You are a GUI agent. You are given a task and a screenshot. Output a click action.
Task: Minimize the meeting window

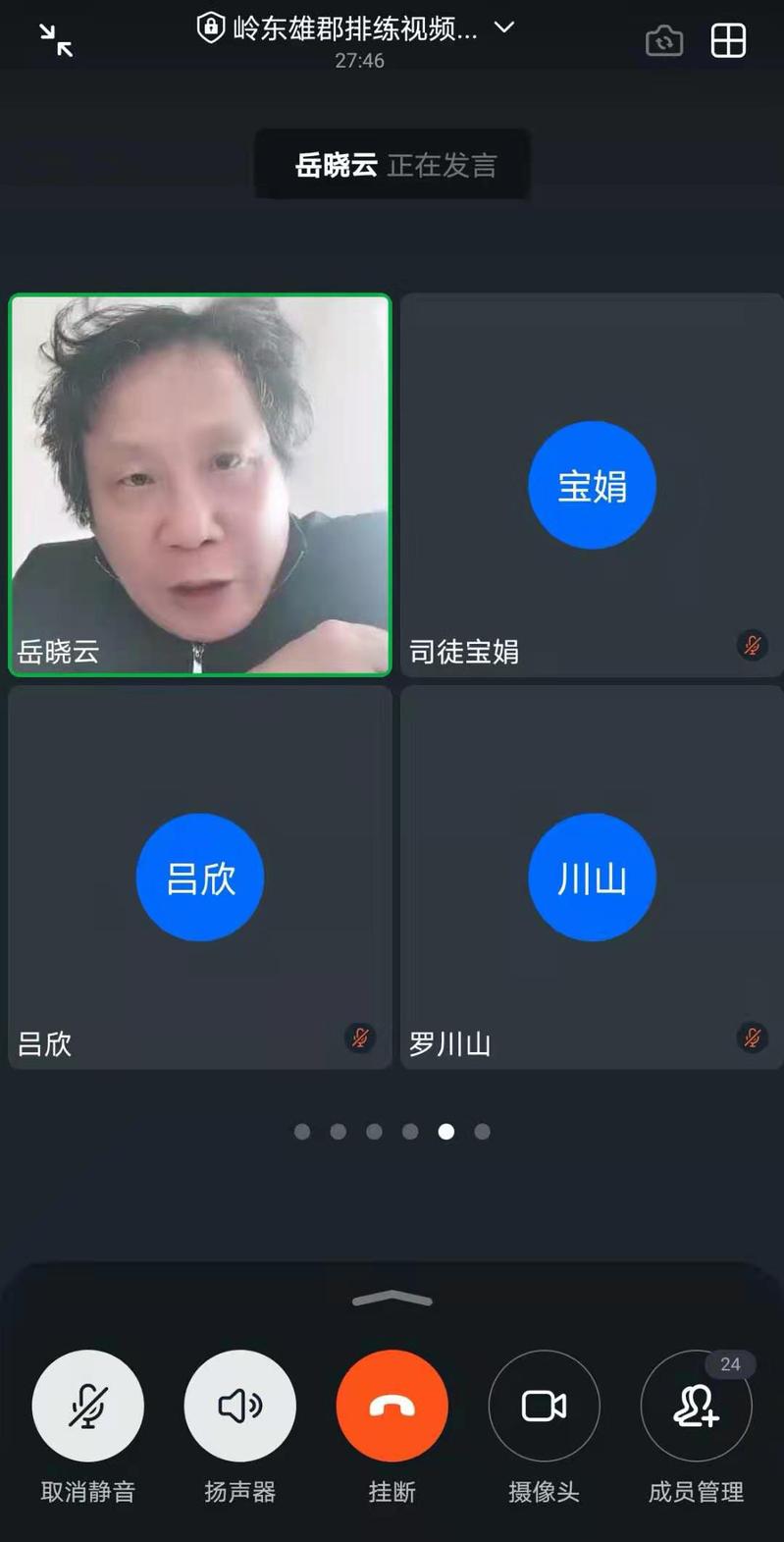pos(56,40)
